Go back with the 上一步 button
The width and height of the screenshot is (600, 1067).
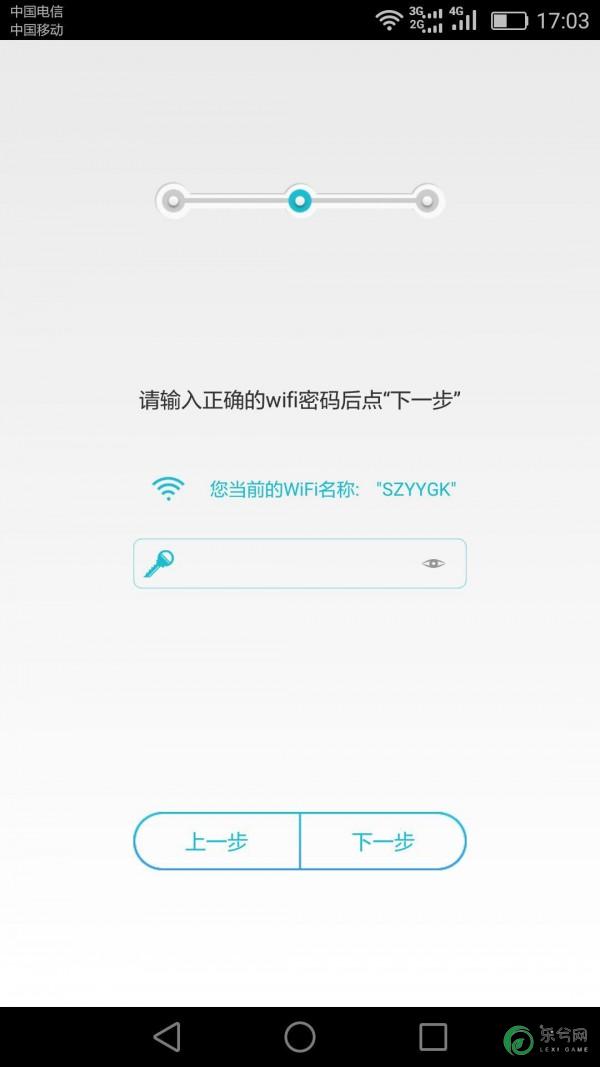tap(216, 841)
